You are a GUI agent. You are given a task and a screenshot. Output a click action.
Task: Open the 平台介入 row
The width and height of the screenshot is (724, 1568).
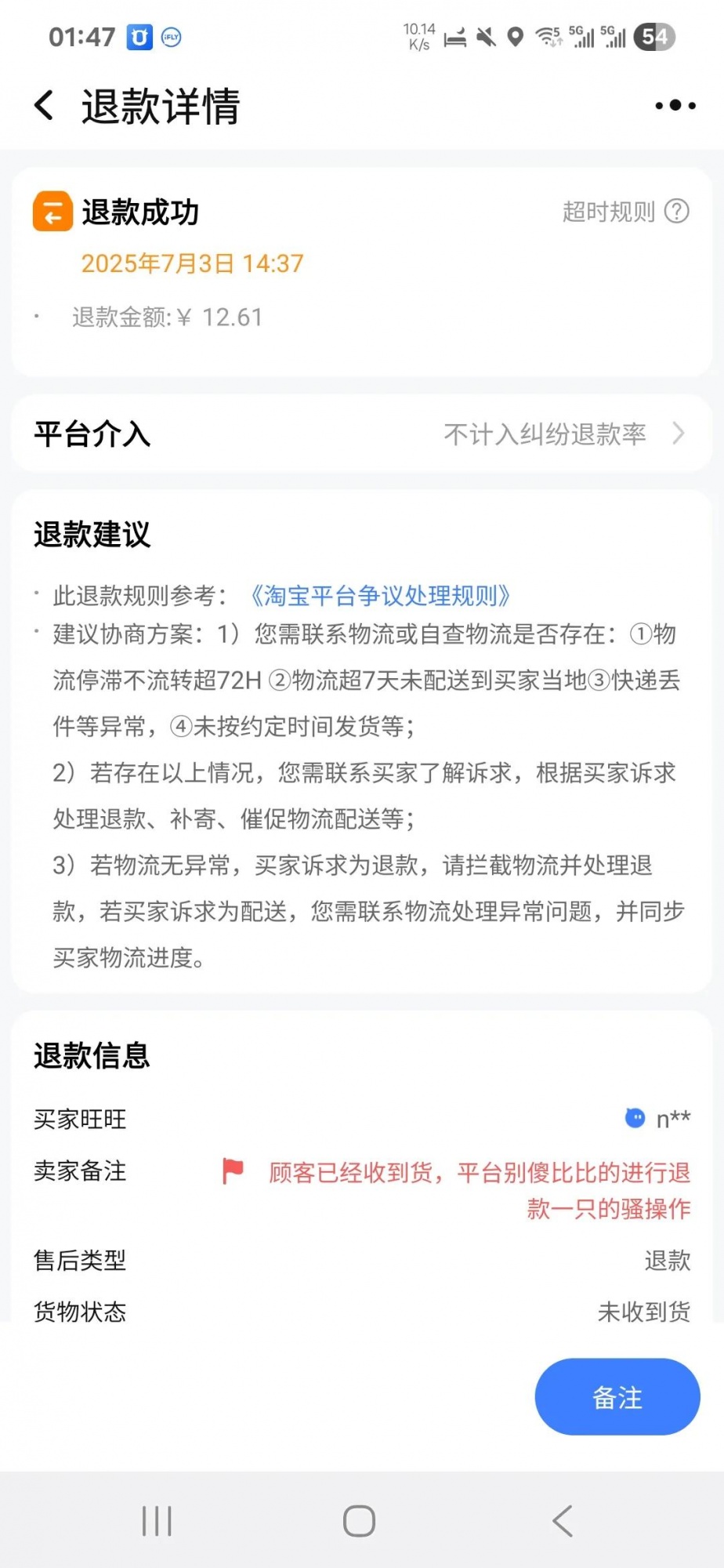361,434
